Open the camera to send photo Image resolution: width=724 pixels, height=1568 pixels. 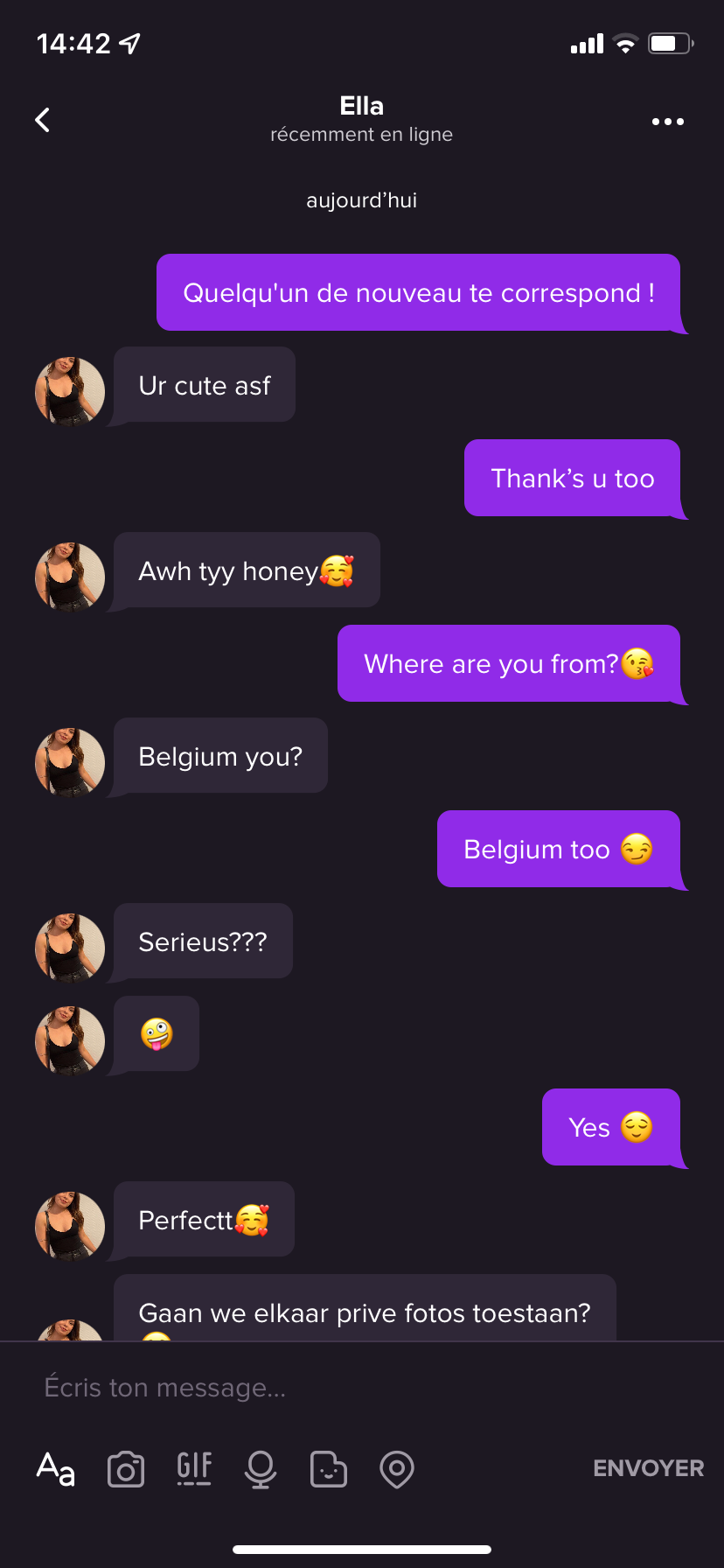pyautogui.click(x=126, y=1469)
